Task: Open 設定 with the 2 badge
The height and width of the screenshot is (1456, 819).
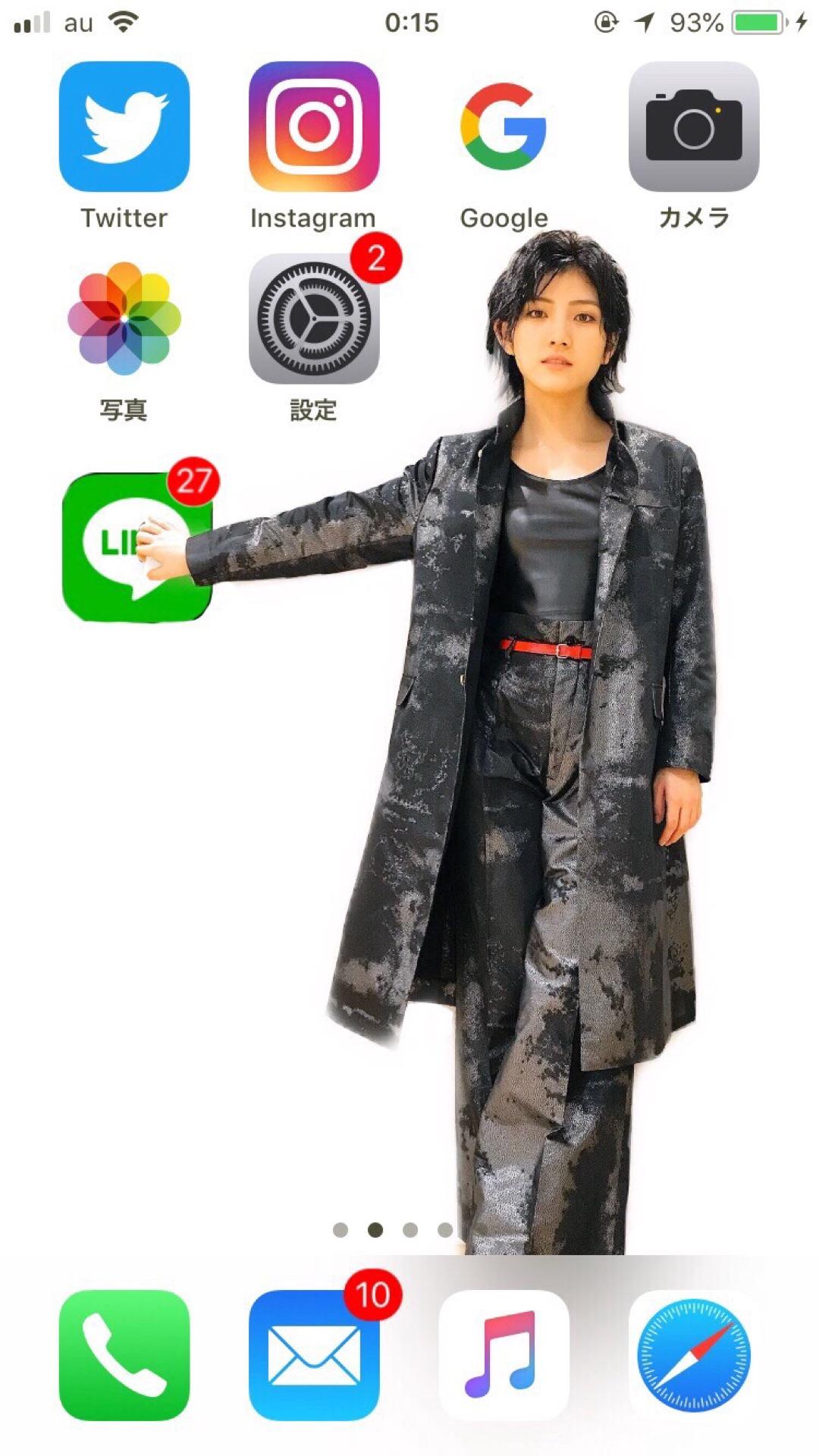Action: point(313,318)
